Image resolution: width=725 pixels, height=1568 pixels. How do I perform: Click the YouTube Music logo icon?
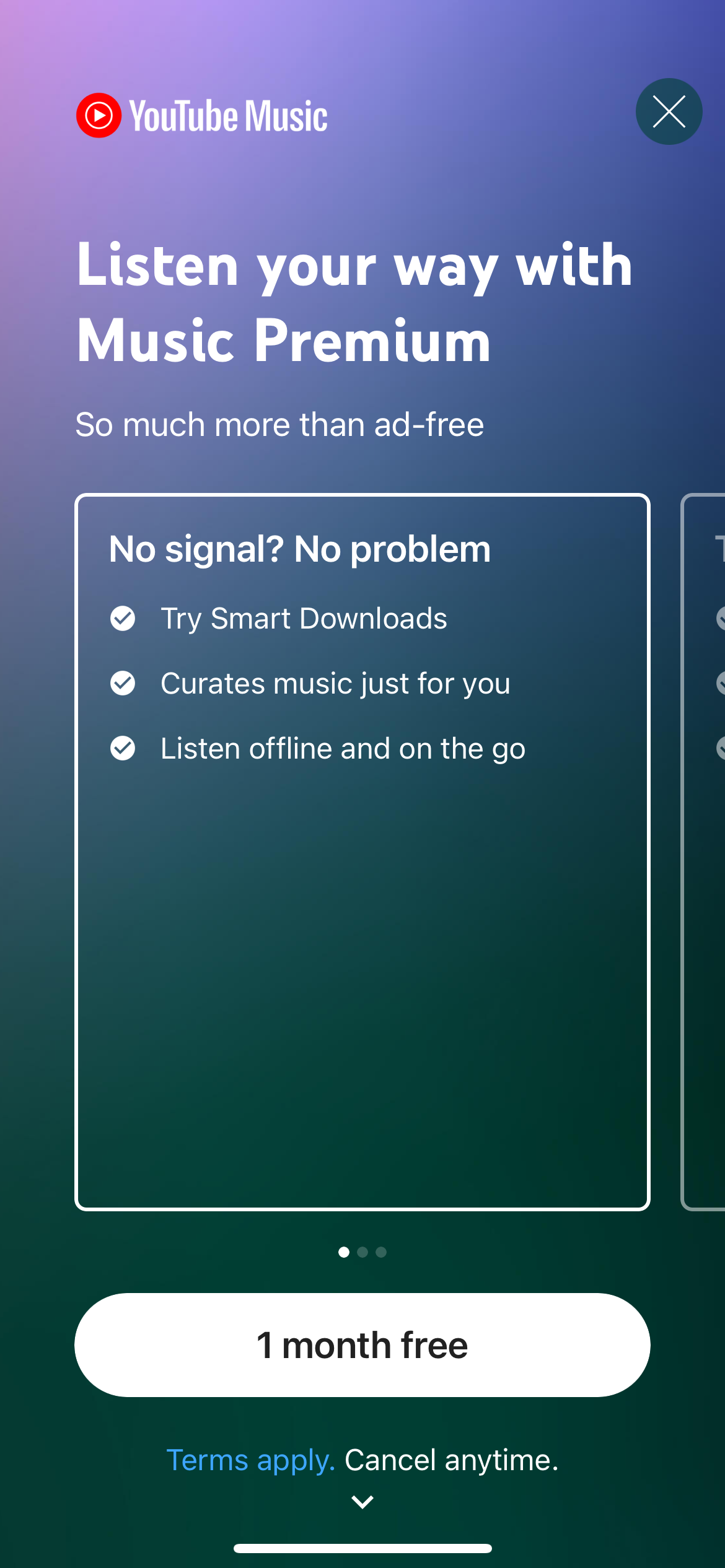pos(100,114)
